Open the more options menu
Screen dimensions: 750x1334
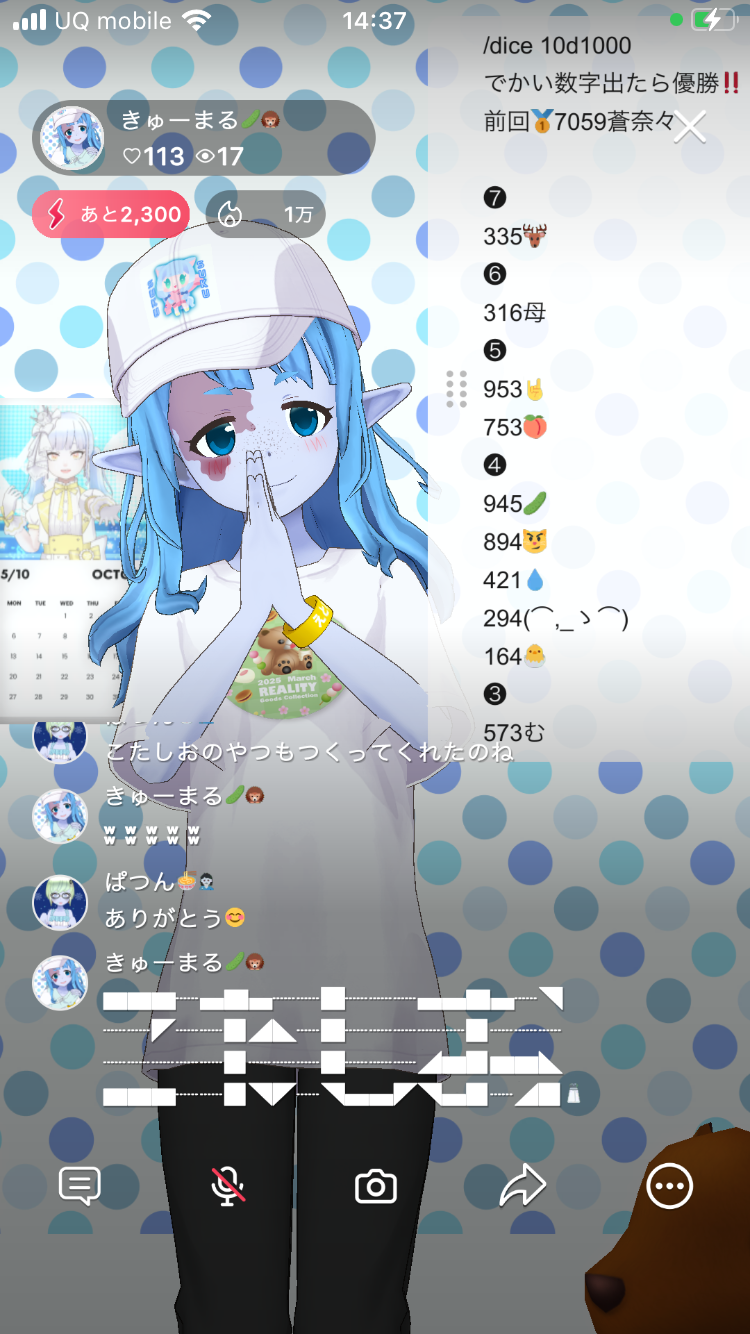tap(669, 1186)
